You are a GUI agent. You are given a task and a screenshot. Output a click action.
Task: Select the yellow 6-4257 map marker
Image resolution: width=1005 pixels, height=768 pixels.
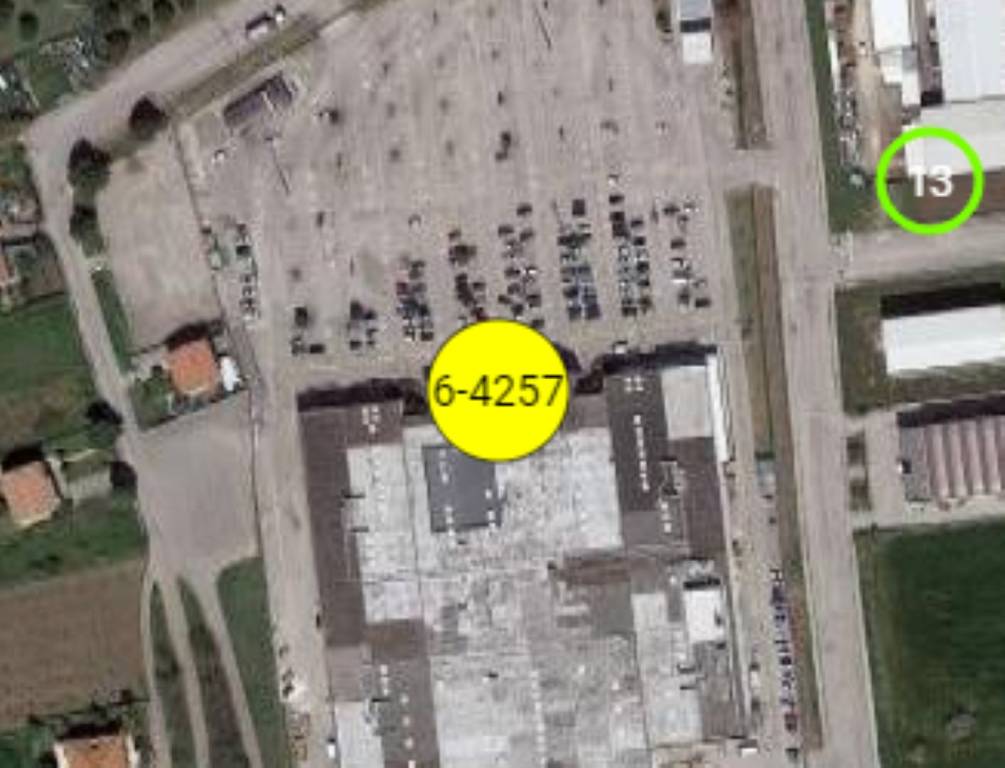[499, 391]
